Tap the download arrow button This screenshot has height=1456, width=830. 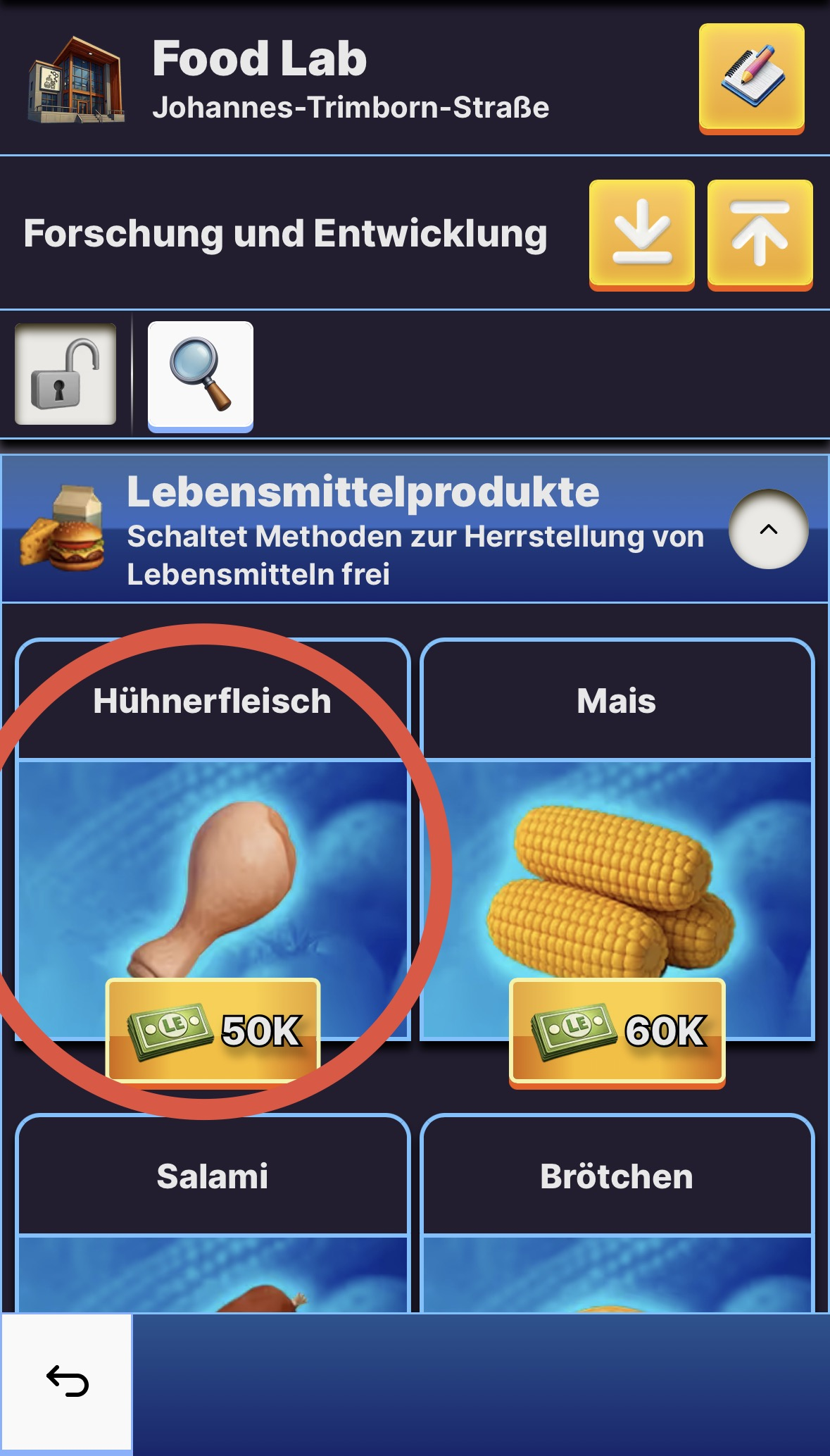click(641, 234)
